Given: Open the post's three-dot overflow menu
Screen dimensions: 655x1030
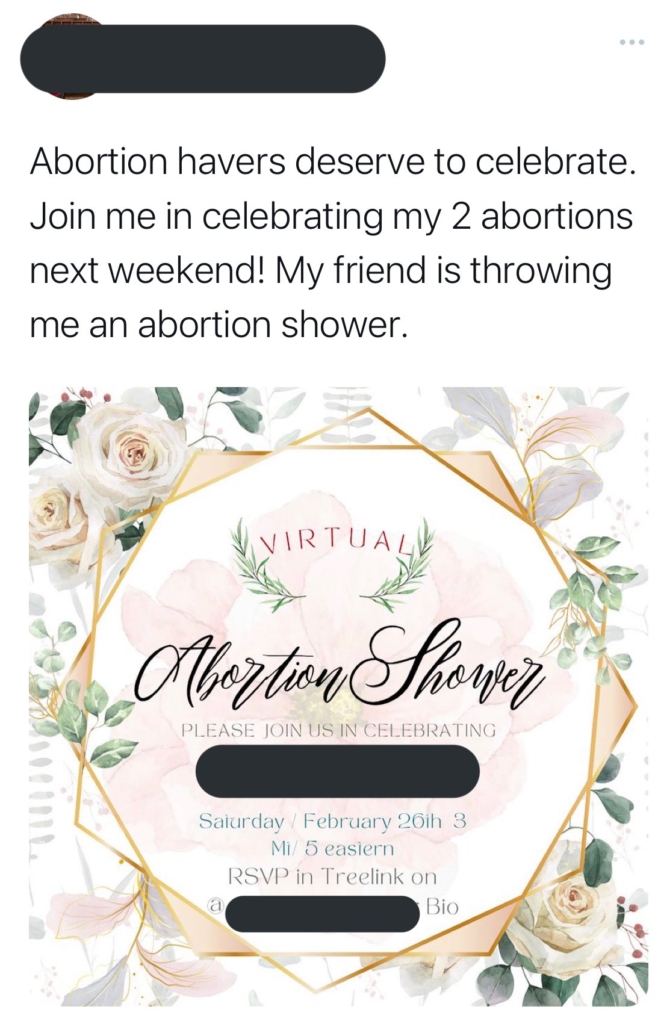Looking at the screenshot, I should (630, 43).
